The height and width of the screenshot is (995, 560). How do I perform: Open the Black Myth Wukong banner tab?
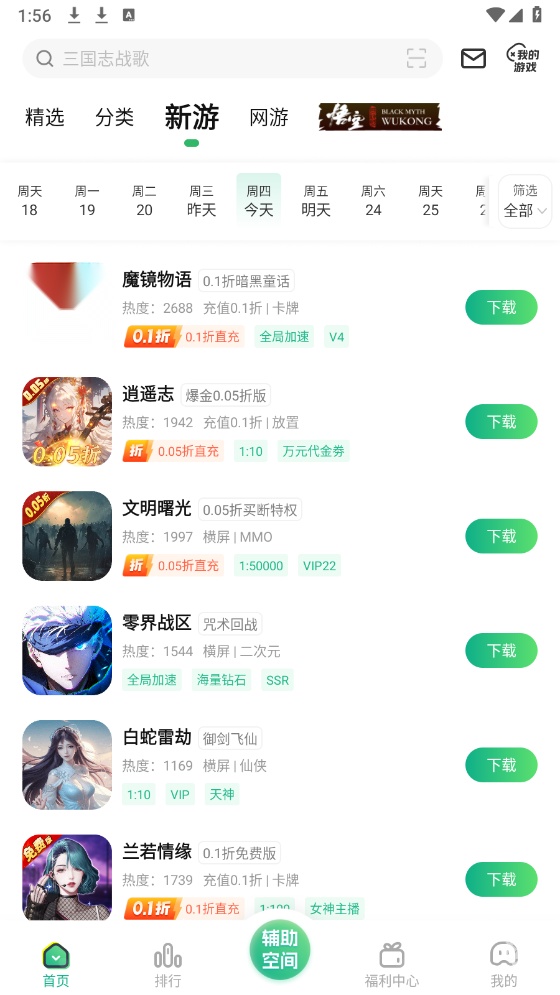pos(380,117)
